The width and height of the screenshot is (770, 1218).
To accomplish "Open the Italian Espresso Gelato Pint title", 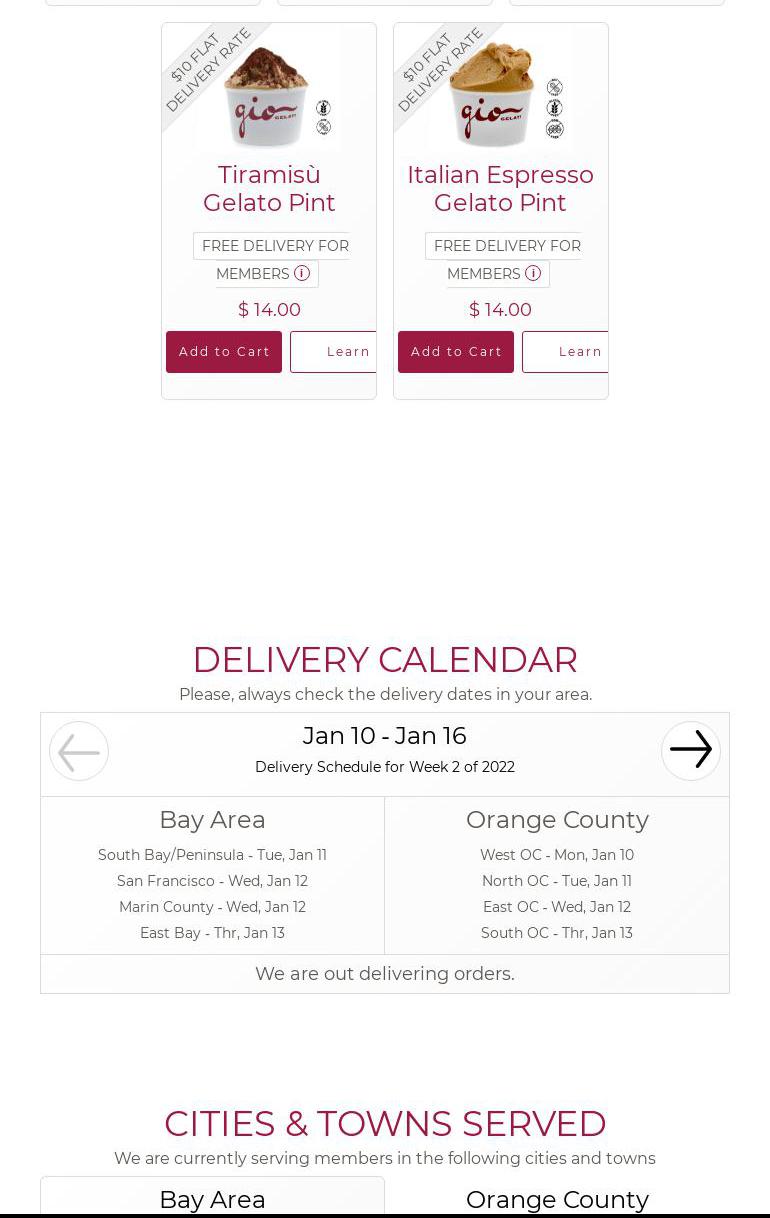I will tap(500, 188).
